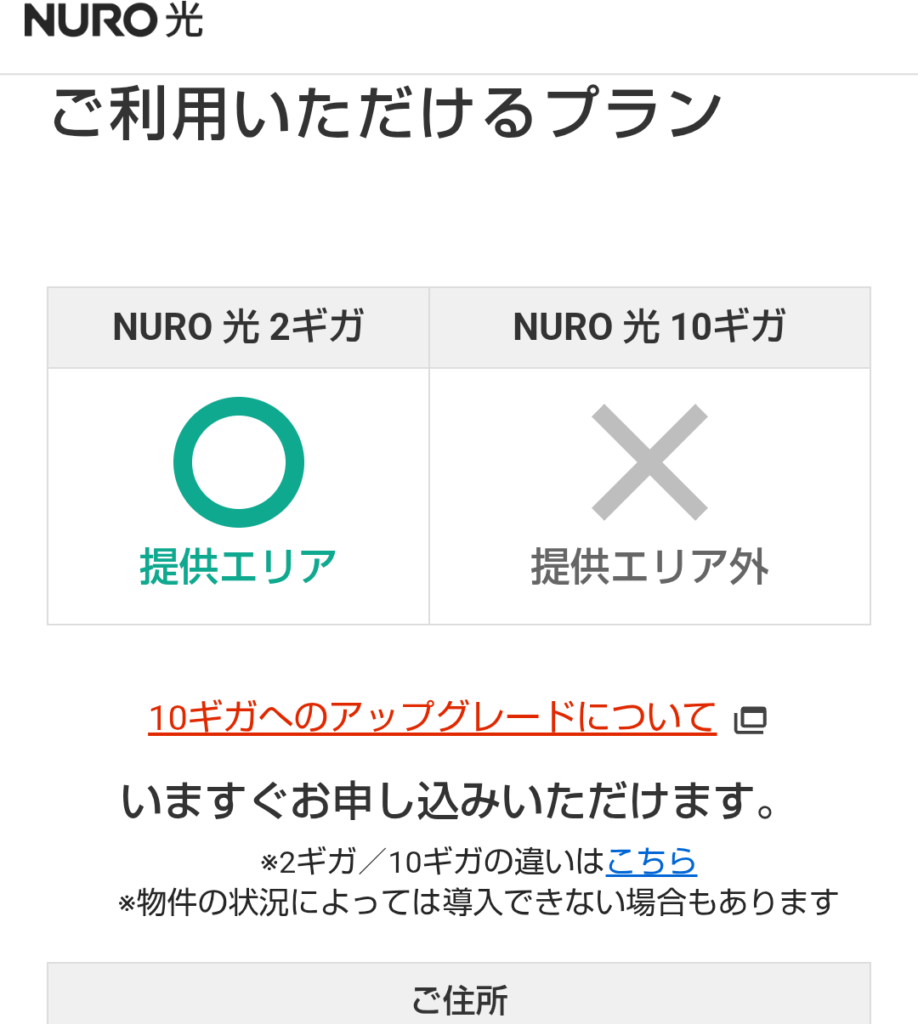Image resolution: width=918 pixels, height=1024 pixels.
Task: Click the こちら link for plan differences
Action: pos(652,858)
